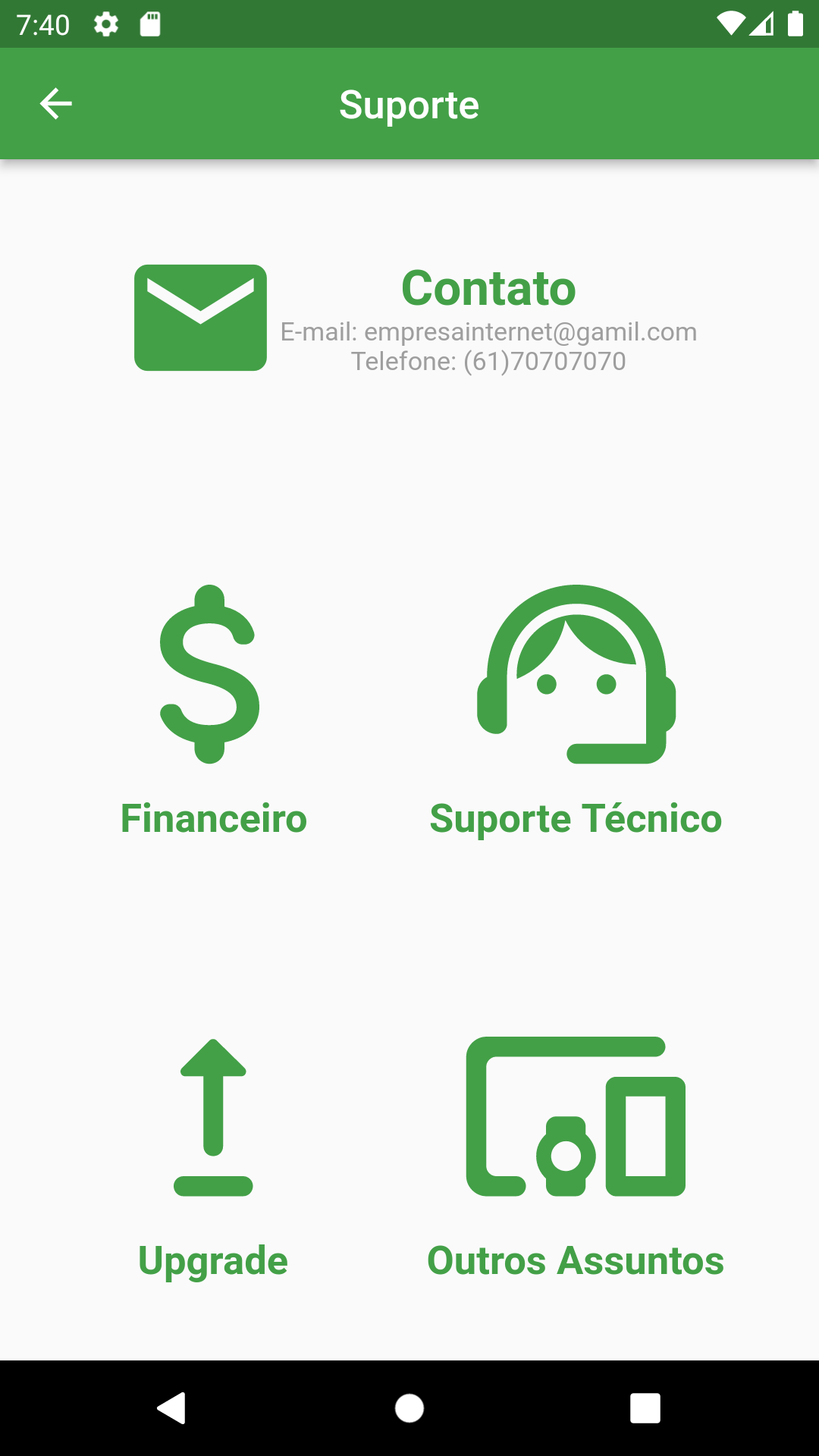Open recent apps from navigation bar
Image resolution: width=819 pixels, height=1456 pixels.
tap(645, 1408)
